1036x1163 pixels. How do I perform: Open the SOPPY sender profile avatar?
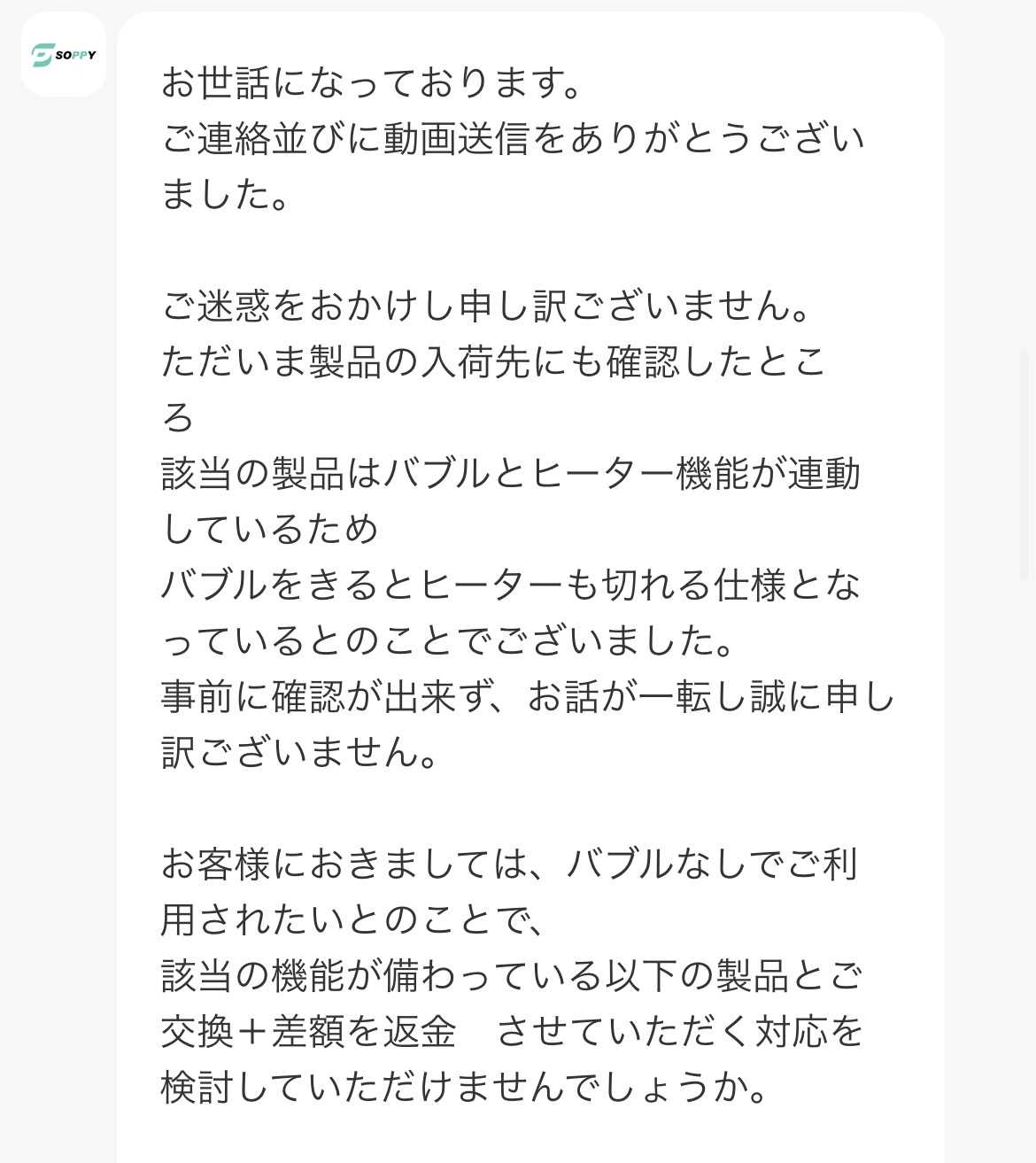pos(64,55)
